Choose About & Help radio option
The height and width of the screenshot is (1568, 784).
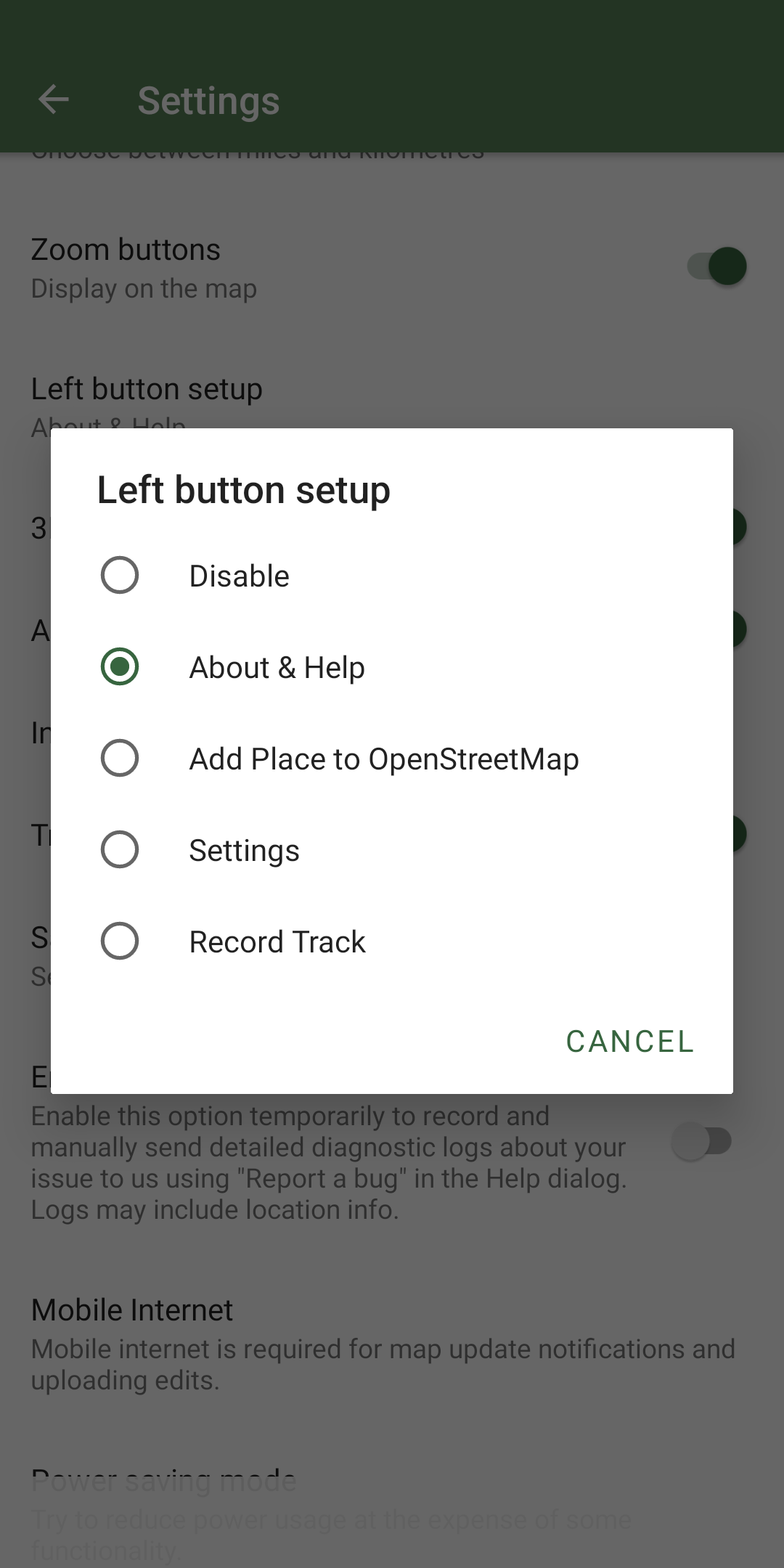click(392, 667)
